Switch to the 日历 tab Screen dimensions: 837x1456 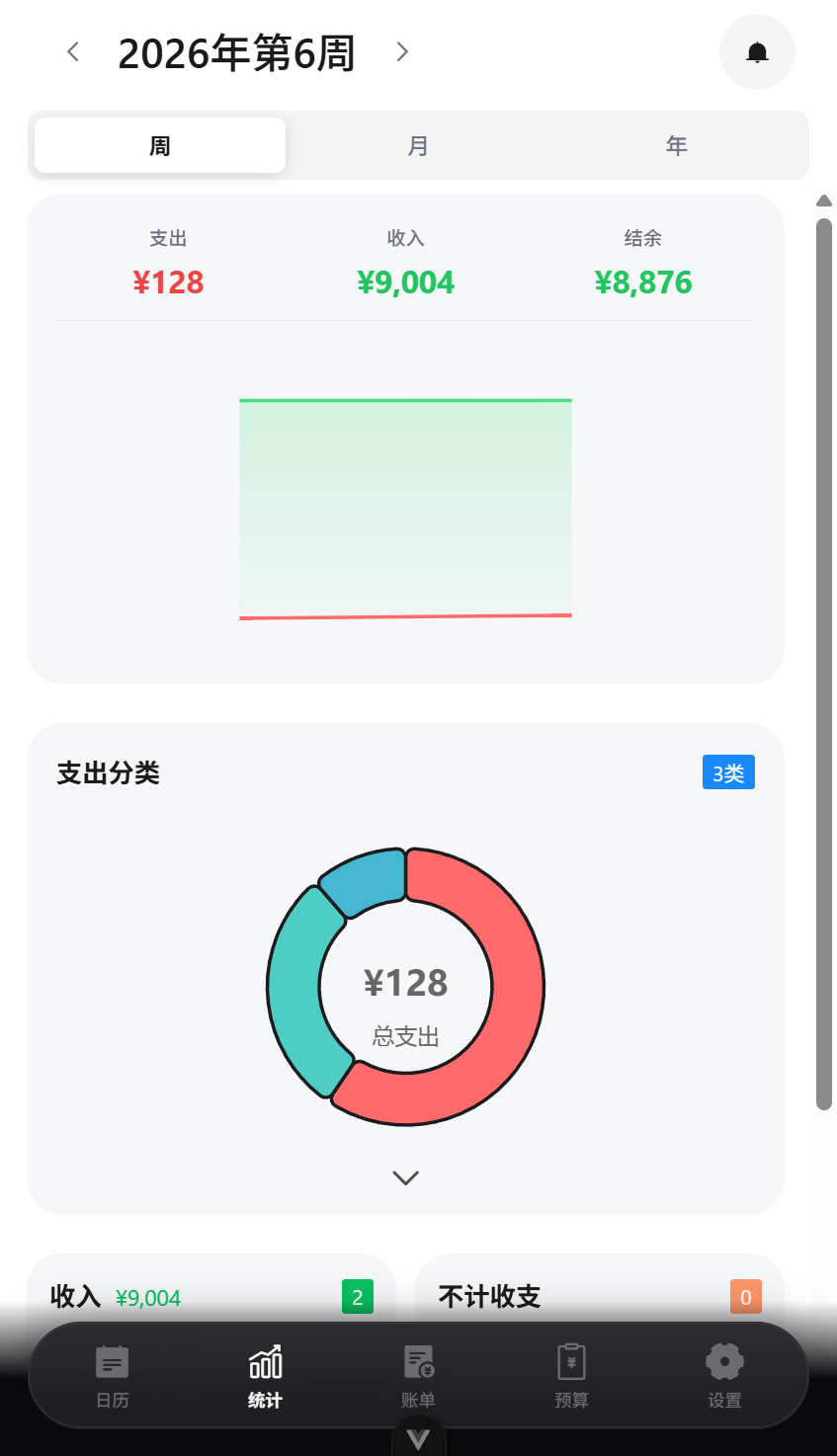pyautogui.click(x=113, y=1376)
